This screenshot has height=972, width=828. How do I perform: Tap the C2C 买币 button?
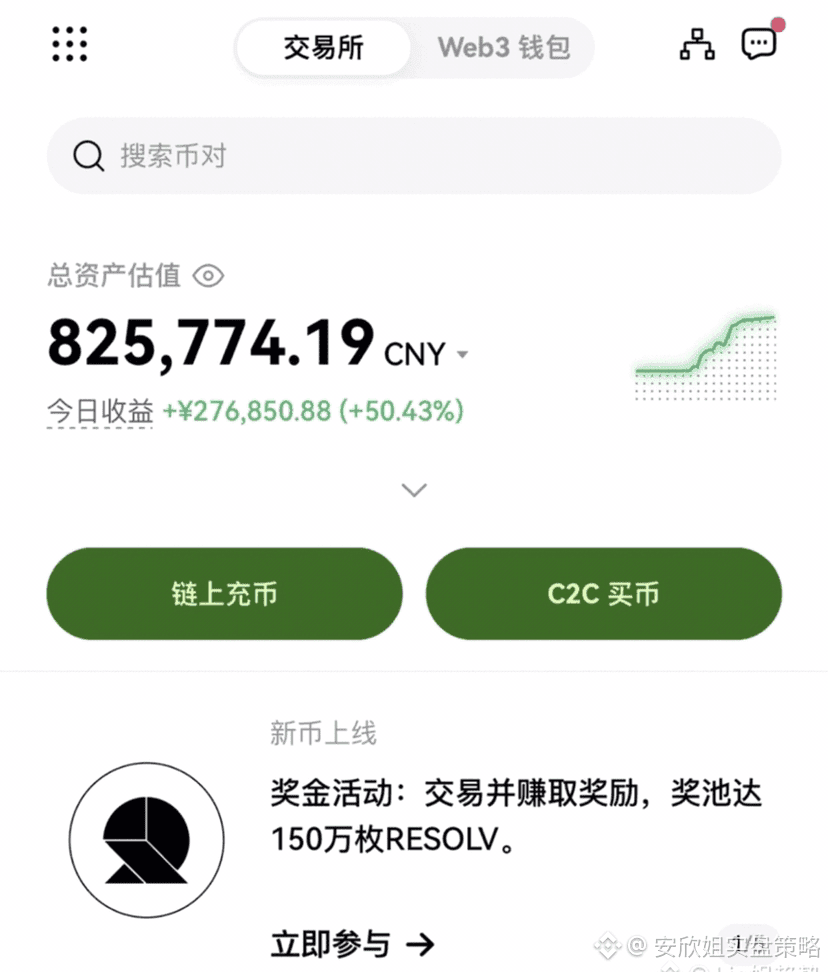pos(603,593)
